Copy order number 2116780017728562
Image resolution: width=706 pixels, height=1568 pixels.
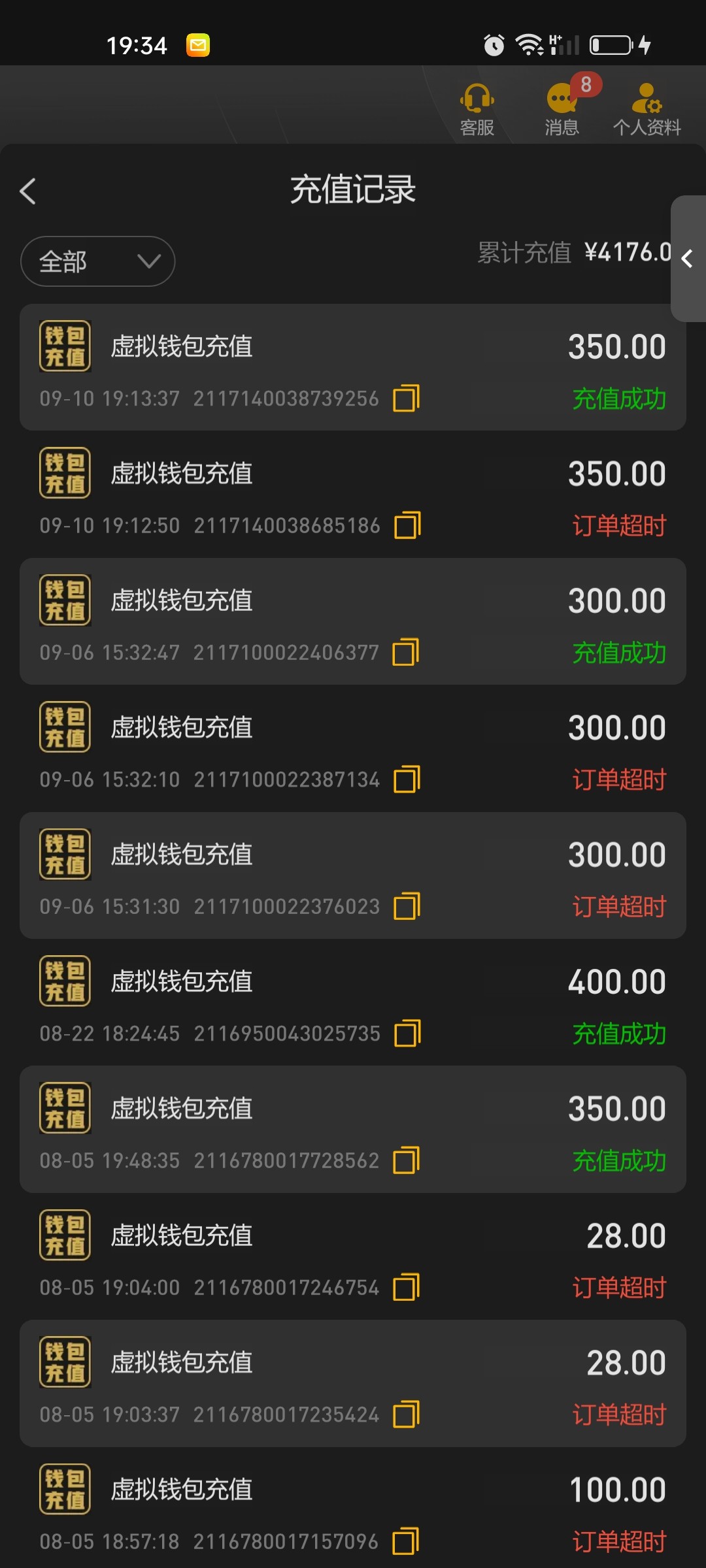tap(406, 1160)
